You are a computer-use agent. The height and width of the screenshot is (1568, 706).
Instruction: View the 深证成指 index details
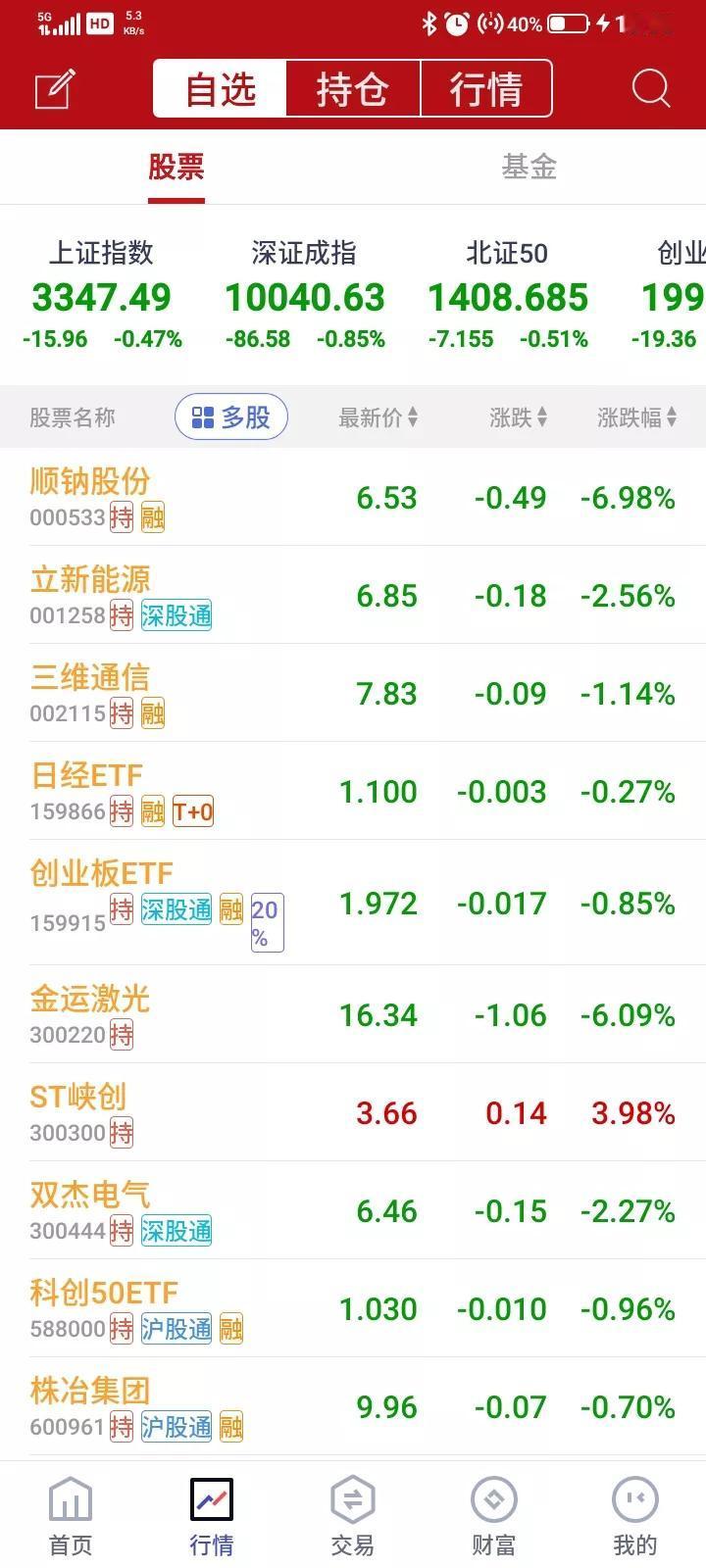tap(304, 296)
